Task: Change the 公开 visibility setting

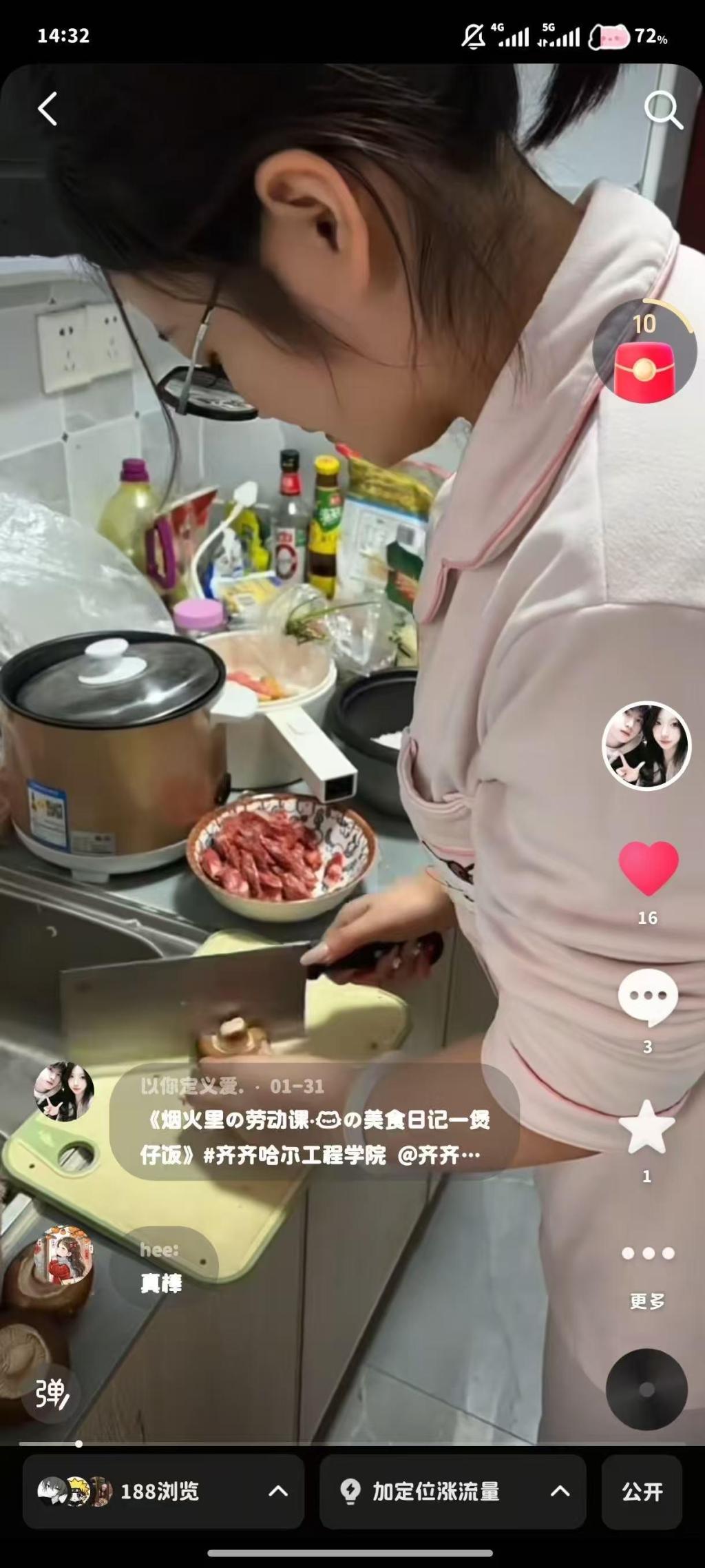Action: (x=642, y=1492)
